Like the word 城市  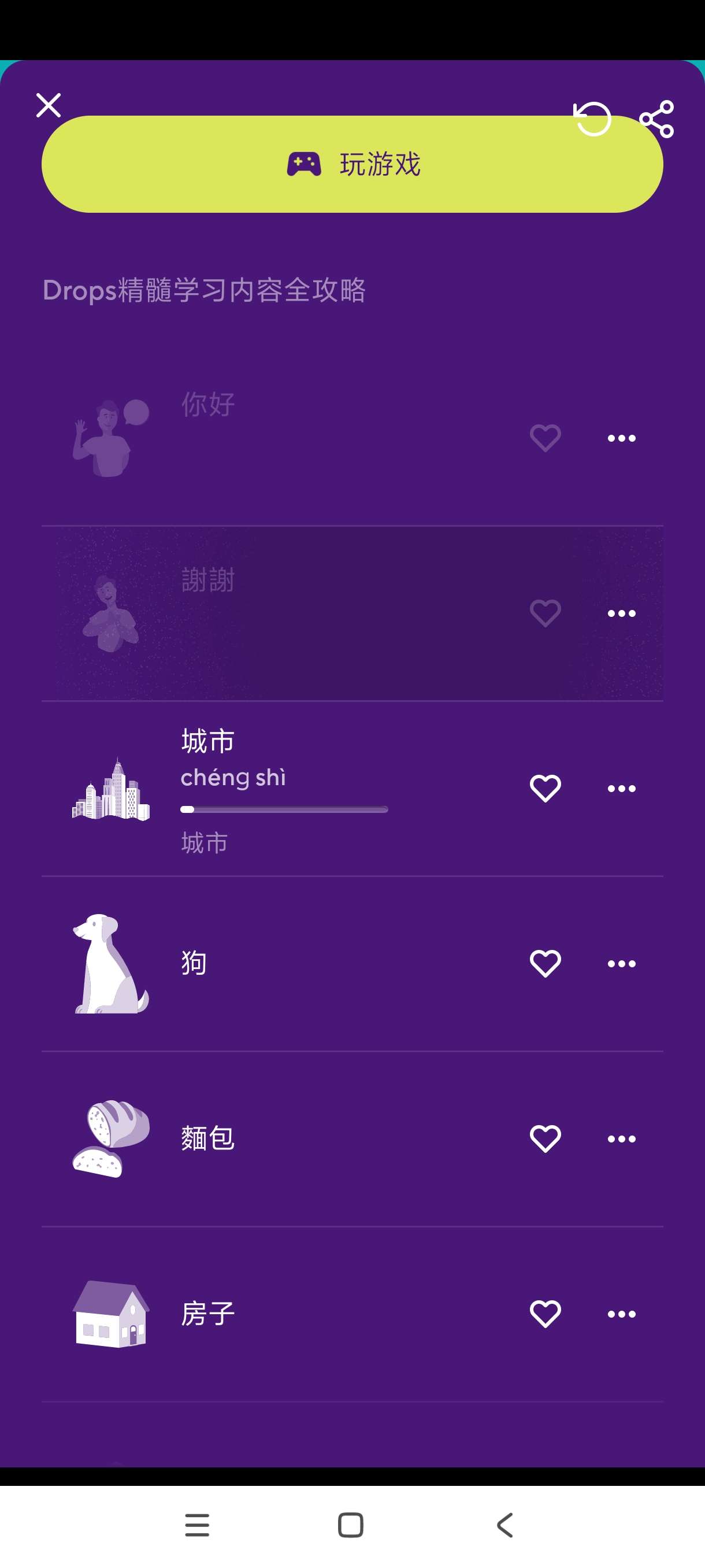click(545, 788)
